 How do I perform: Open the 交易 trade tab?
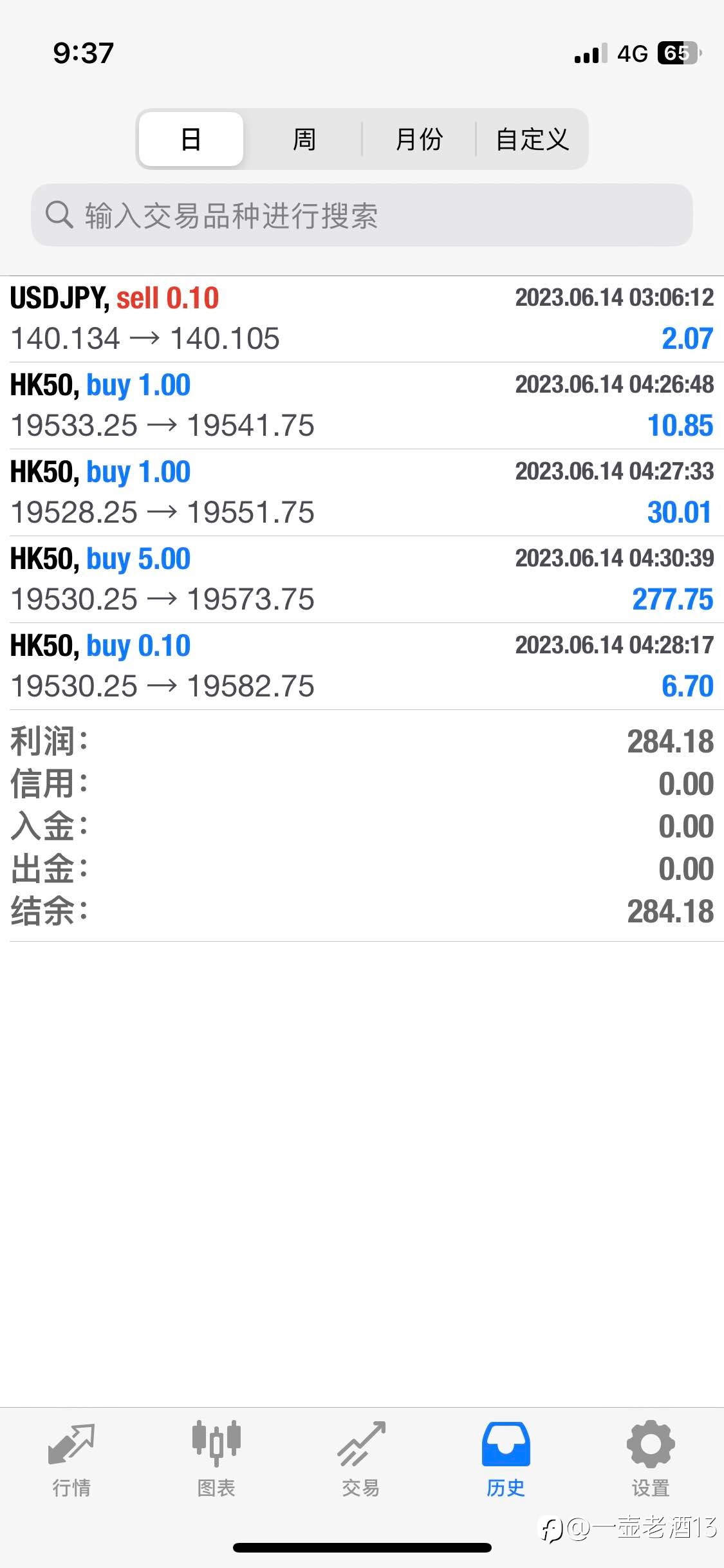(361, 1460)
